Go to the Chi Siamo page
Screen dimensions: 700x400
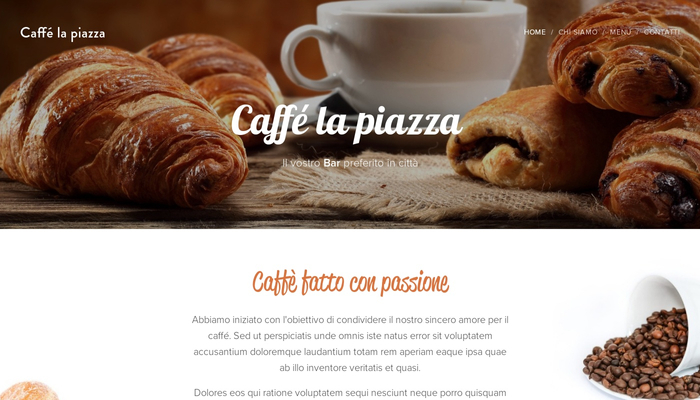tap(578, 32)
